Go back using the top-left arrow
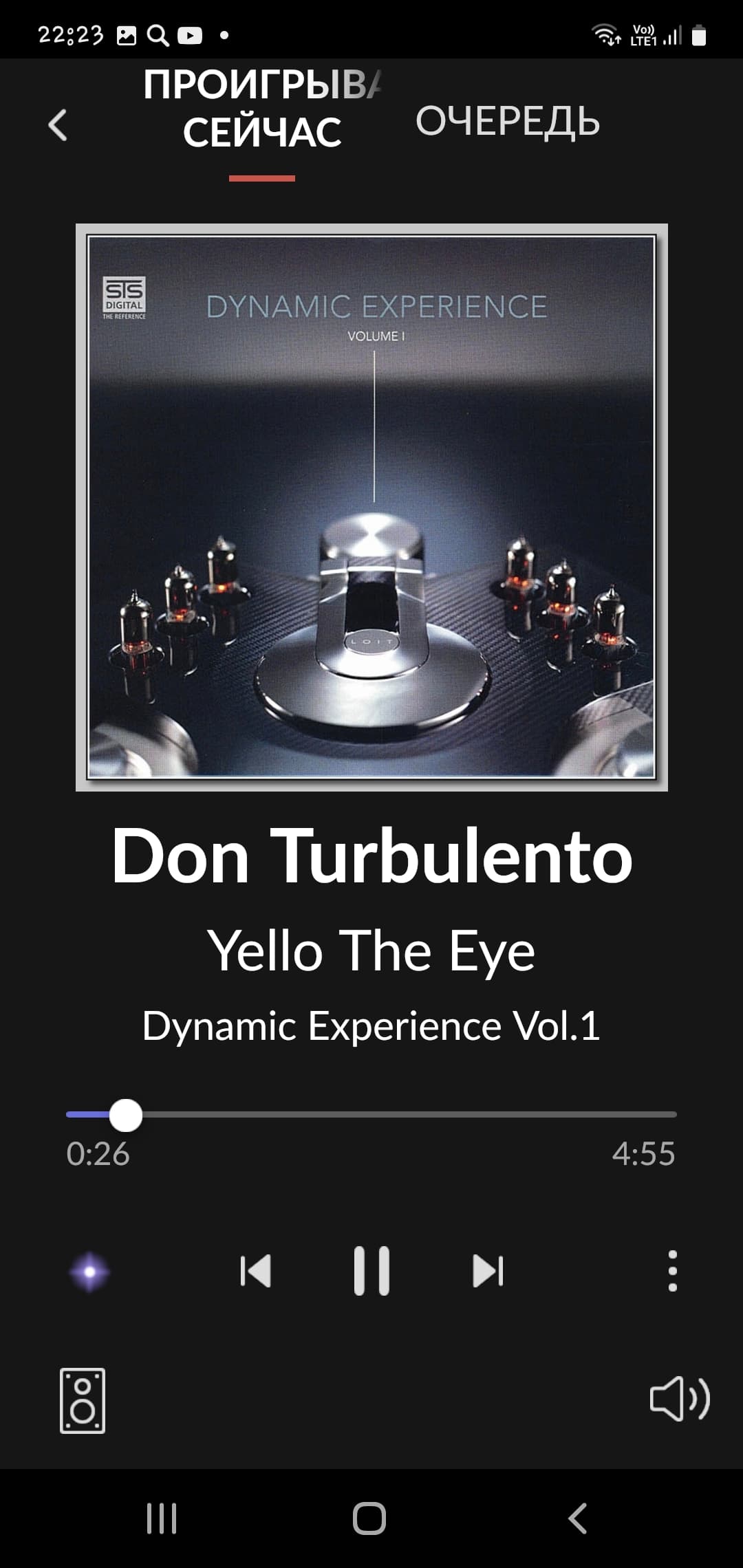 58,125
